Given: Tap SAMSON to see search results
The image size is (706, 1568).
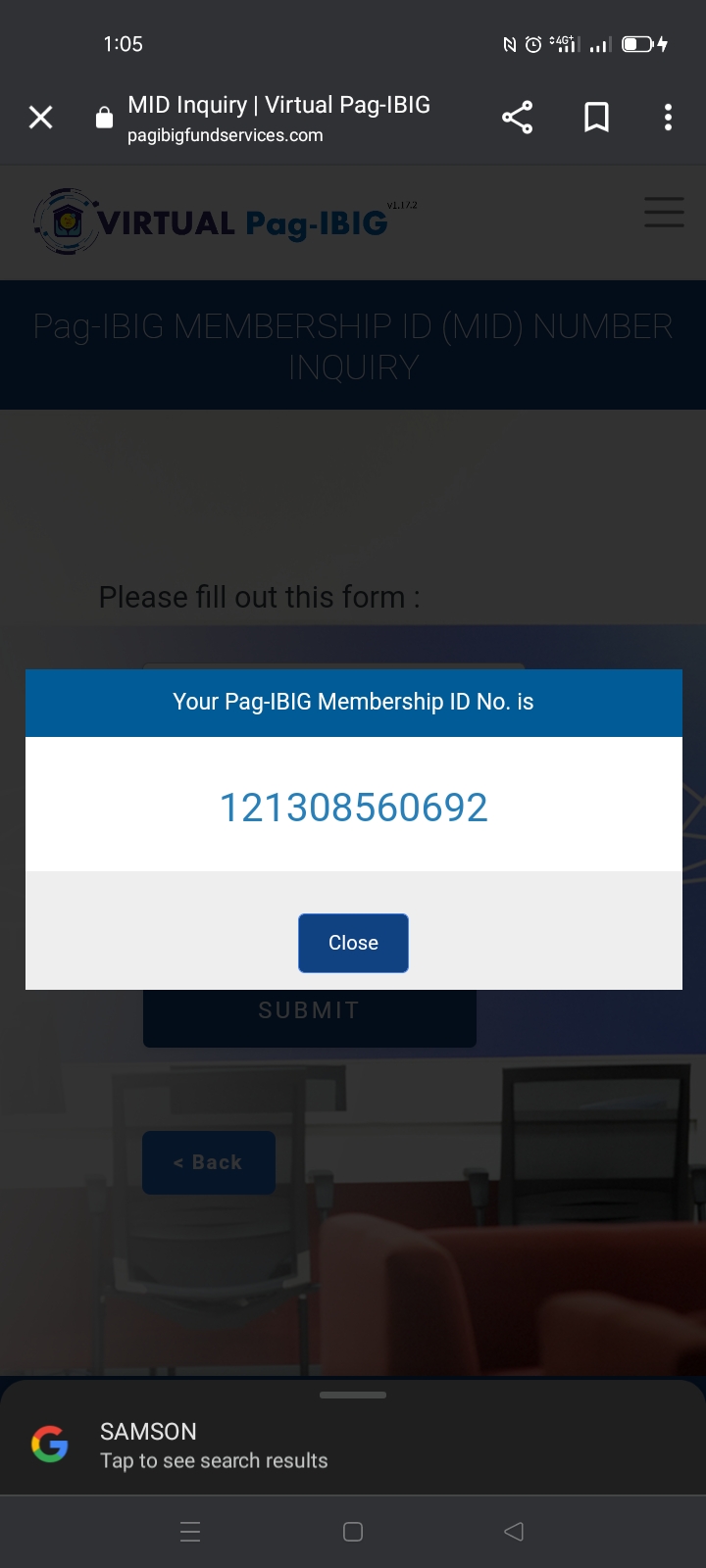Looking at the screenshot, I should pyautogui.click(x=214, y=1445).
